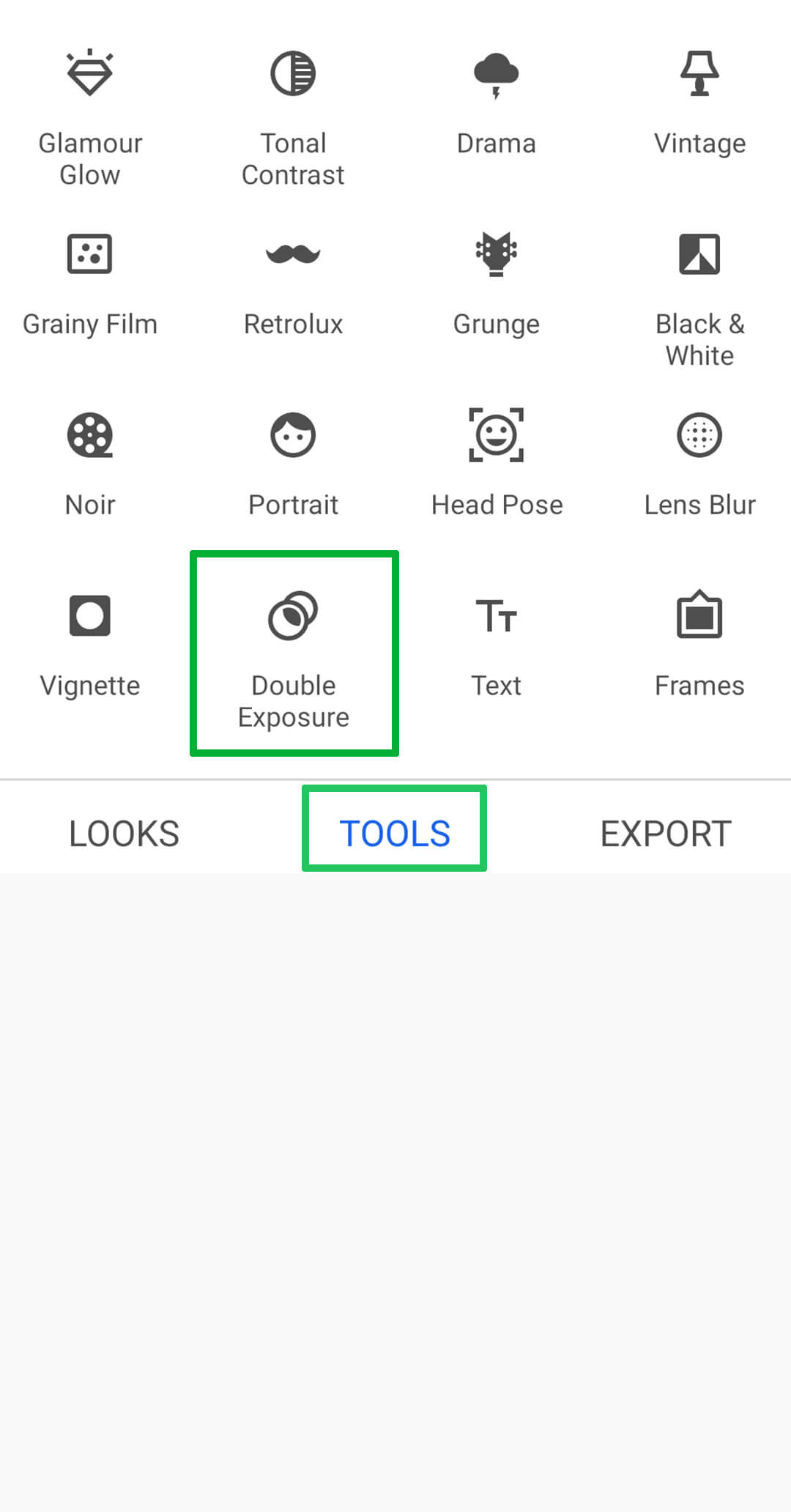The image size is (791, 1512).
Task: Open the Retrolux tool
Action: pyautogui.click(x=293, y=286)
